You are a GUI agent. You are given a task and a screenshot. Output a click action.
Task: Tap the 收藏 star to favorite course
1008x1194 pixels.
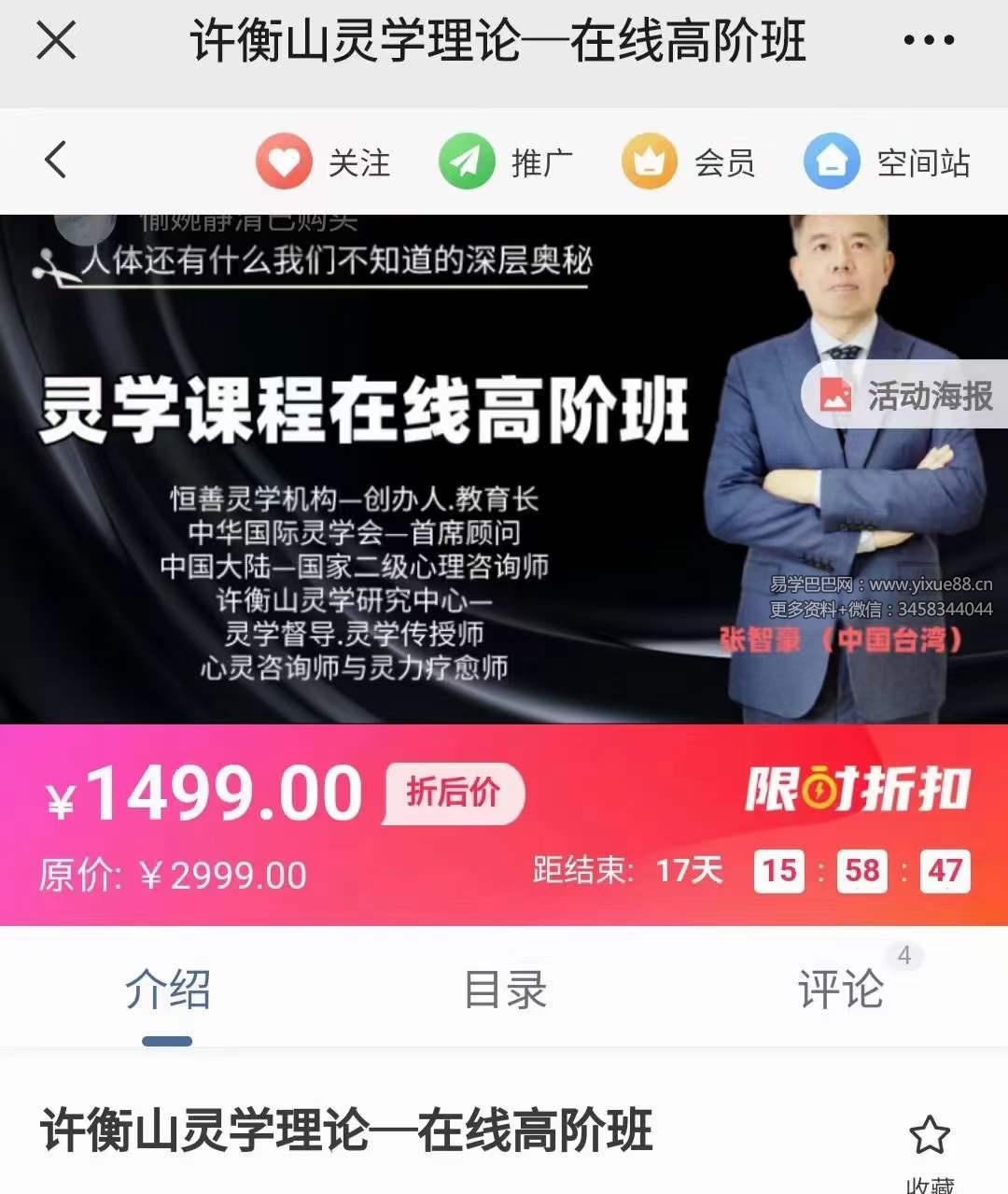(x=929, y=1137)
